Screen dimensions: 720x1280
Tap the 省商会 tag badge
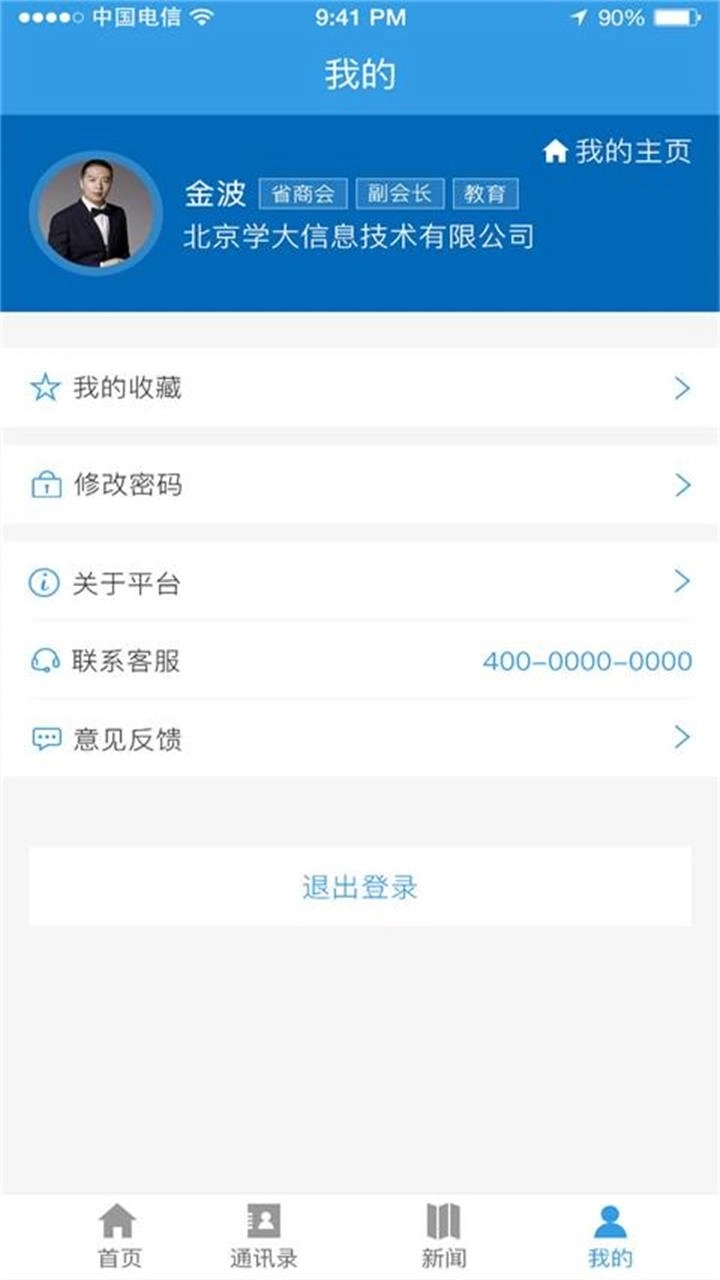305,193
